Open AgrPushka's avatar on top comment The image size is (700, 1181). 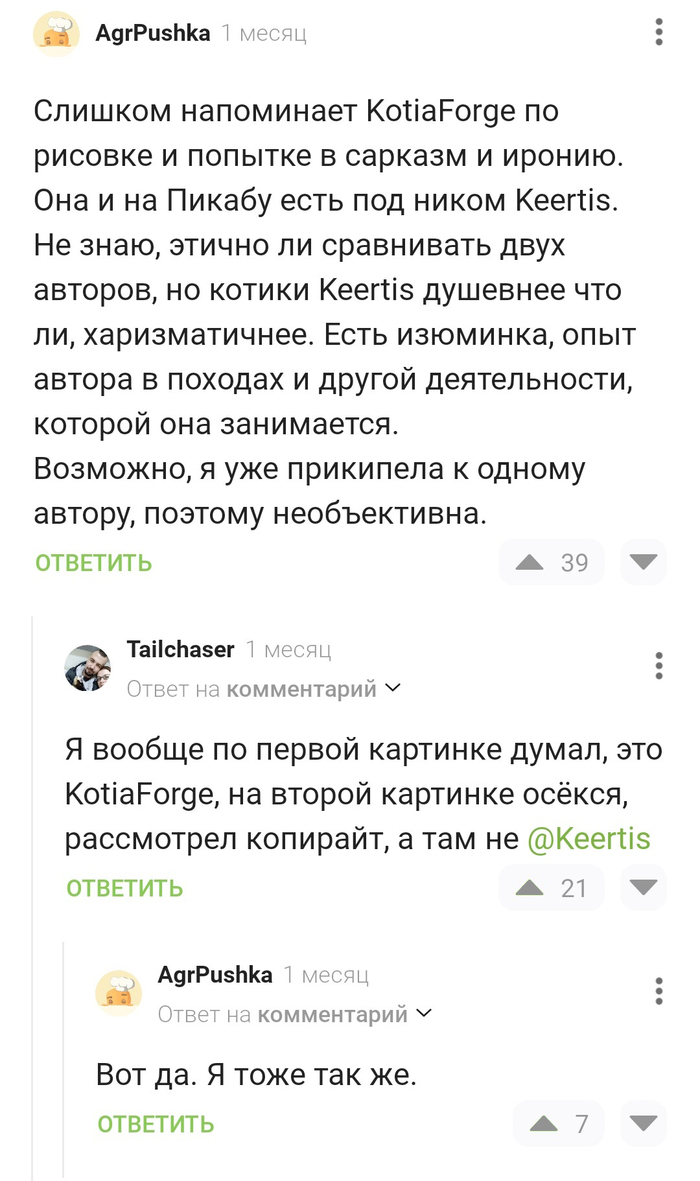click(57, 34)
